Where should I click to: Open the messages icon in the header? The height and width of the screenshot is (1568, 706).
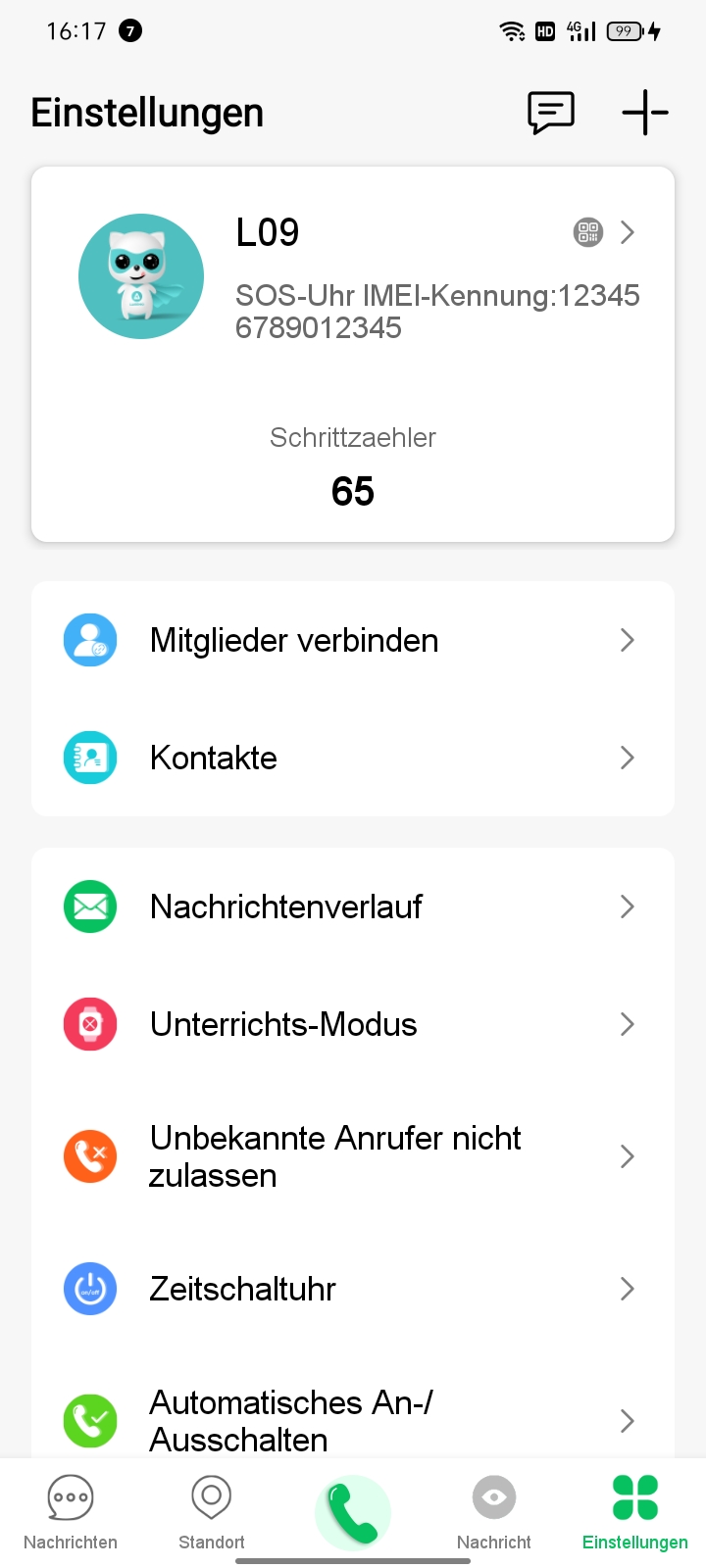(550, 113)
